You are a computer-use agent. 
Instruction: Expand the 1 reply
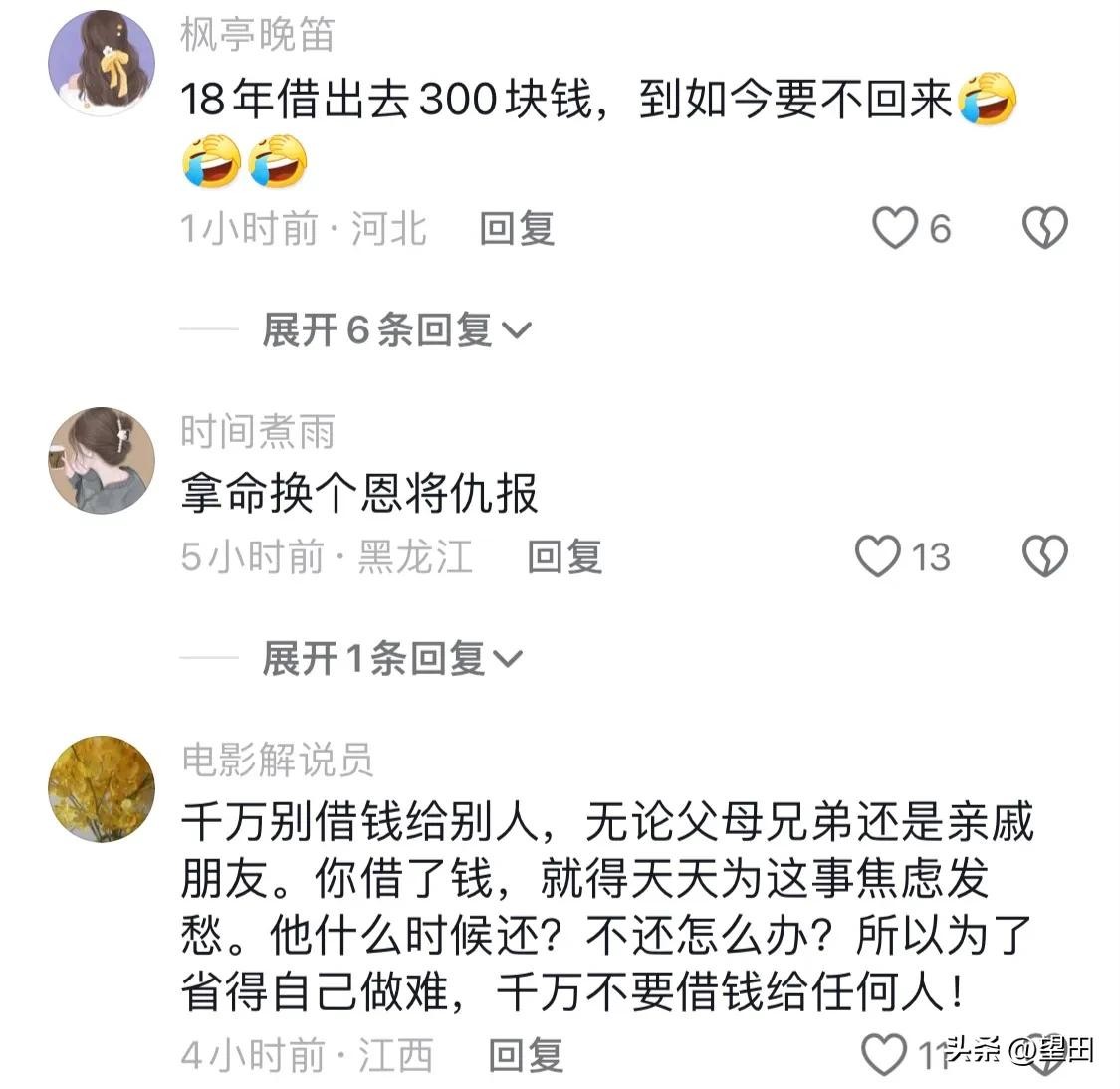[x=390, y=658]
